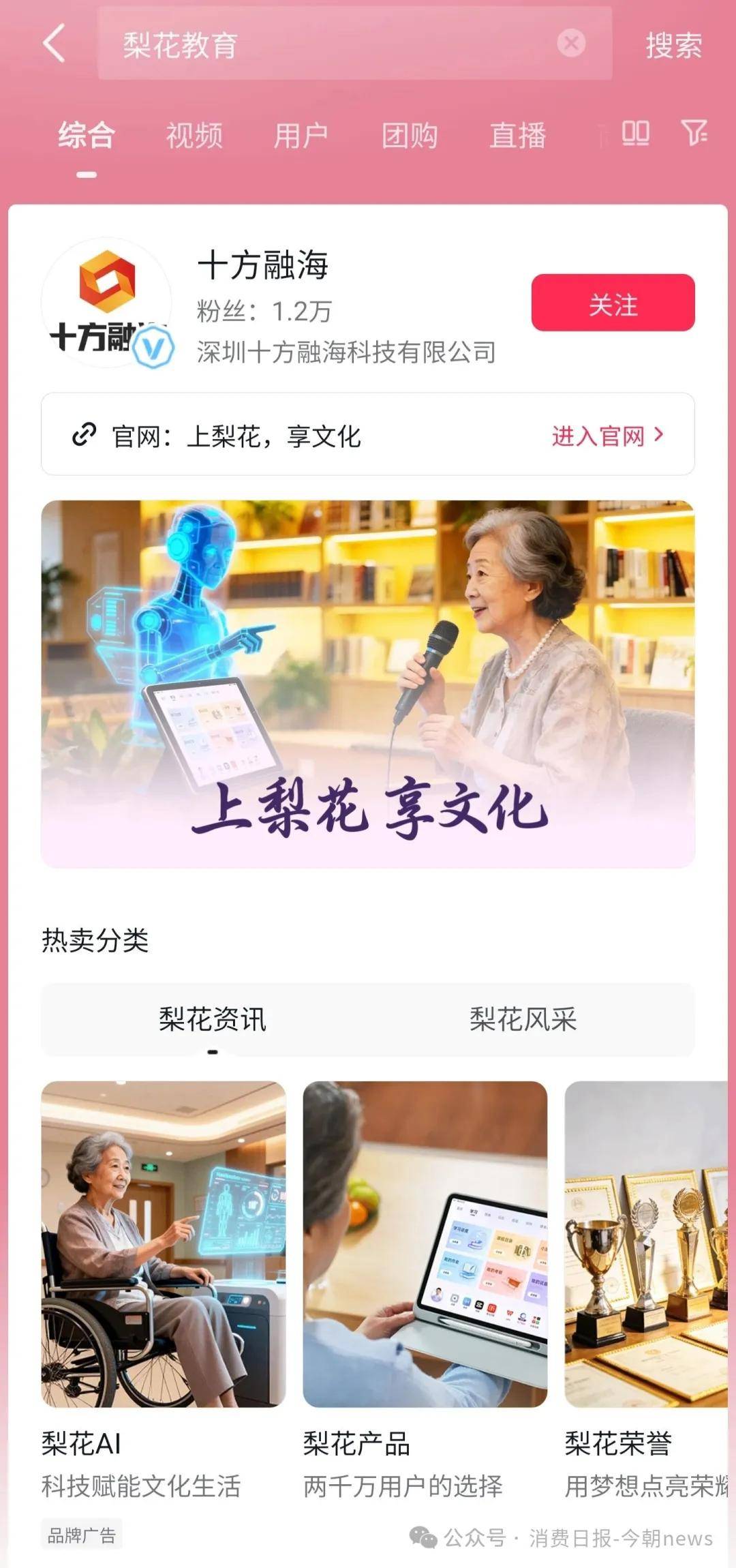Tap the search field showing 梨花教育
The width and height of the screenshot is (736, 1568).
[327, 45]
